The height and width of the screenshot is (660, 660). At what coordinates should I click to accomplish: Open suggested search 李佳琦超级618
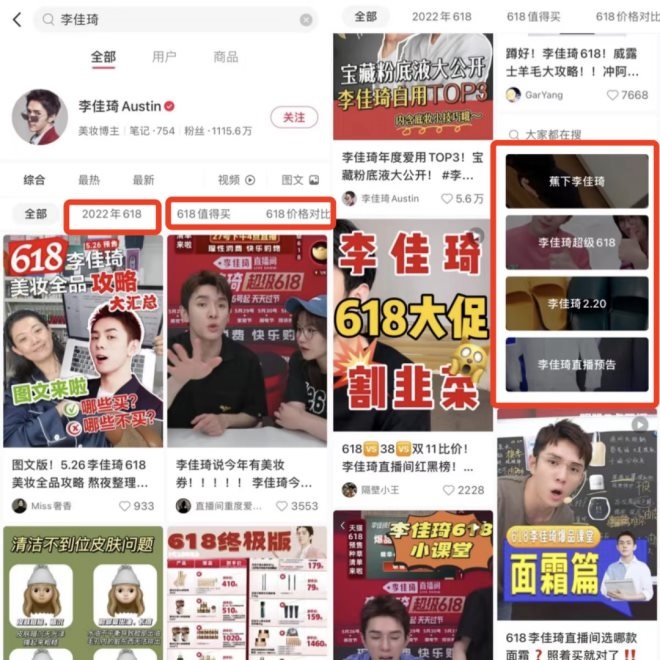pyautogui.click(x=576, y=242)
